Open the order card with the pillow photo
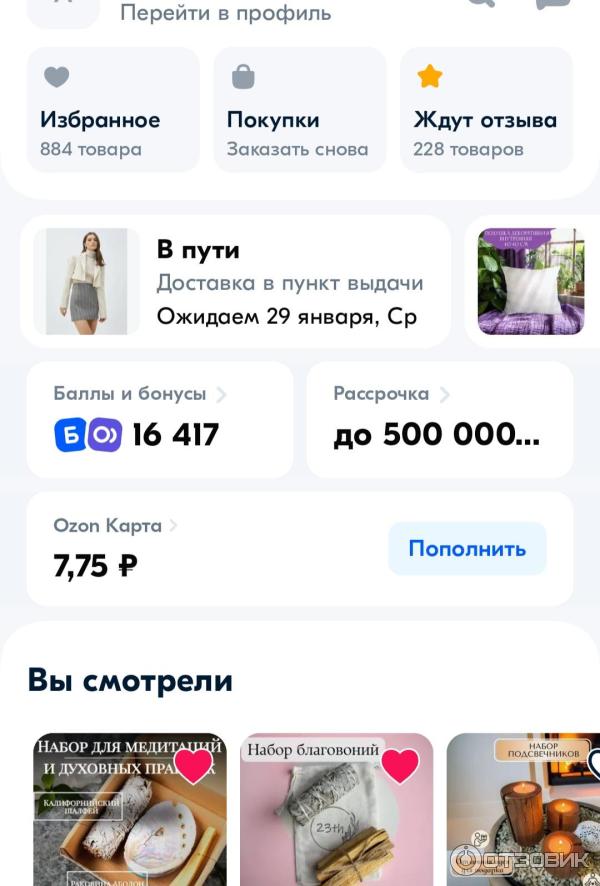The width and height of the screenshot is (600, 886). (531, 282)
